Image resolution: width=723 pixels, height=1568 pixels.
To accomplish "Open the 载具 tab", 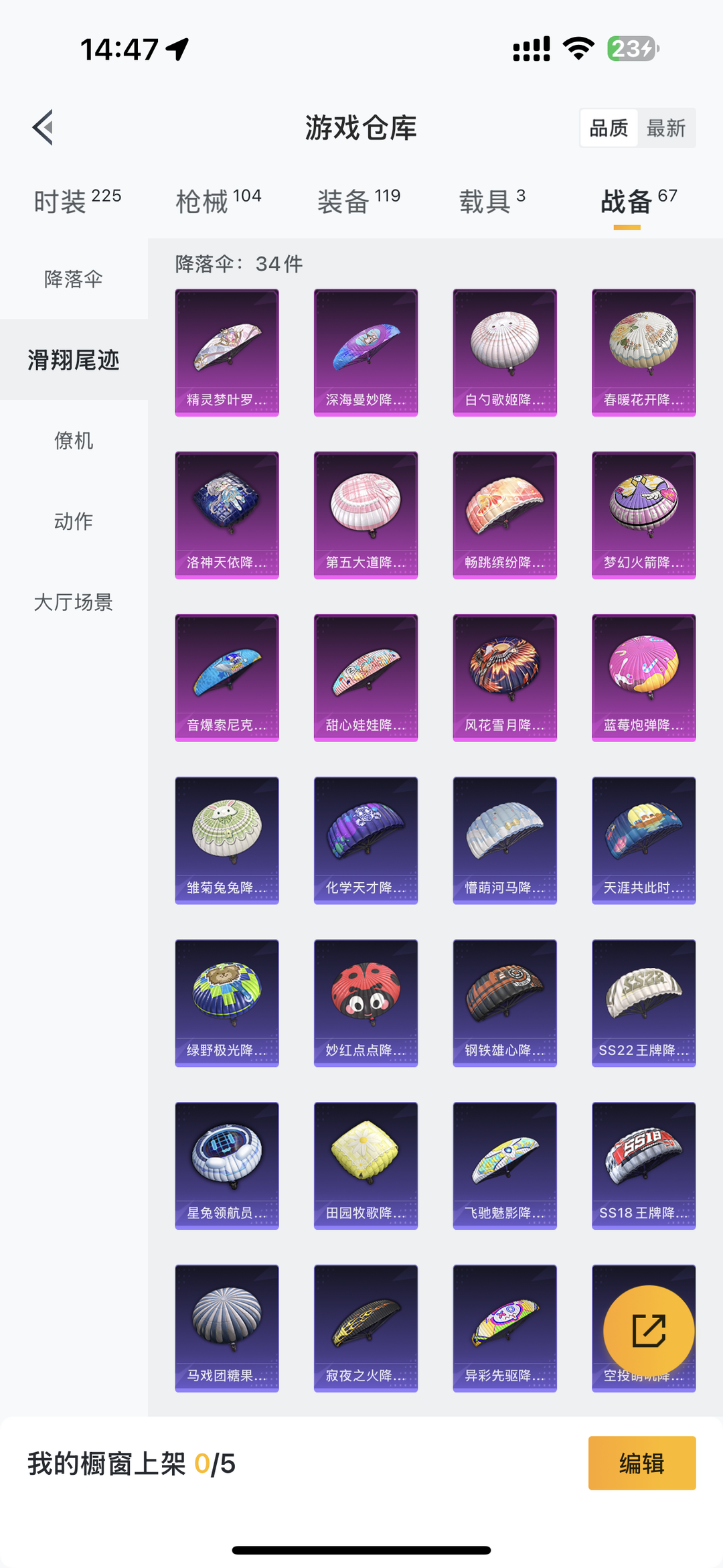I will (x=492, y=201).
